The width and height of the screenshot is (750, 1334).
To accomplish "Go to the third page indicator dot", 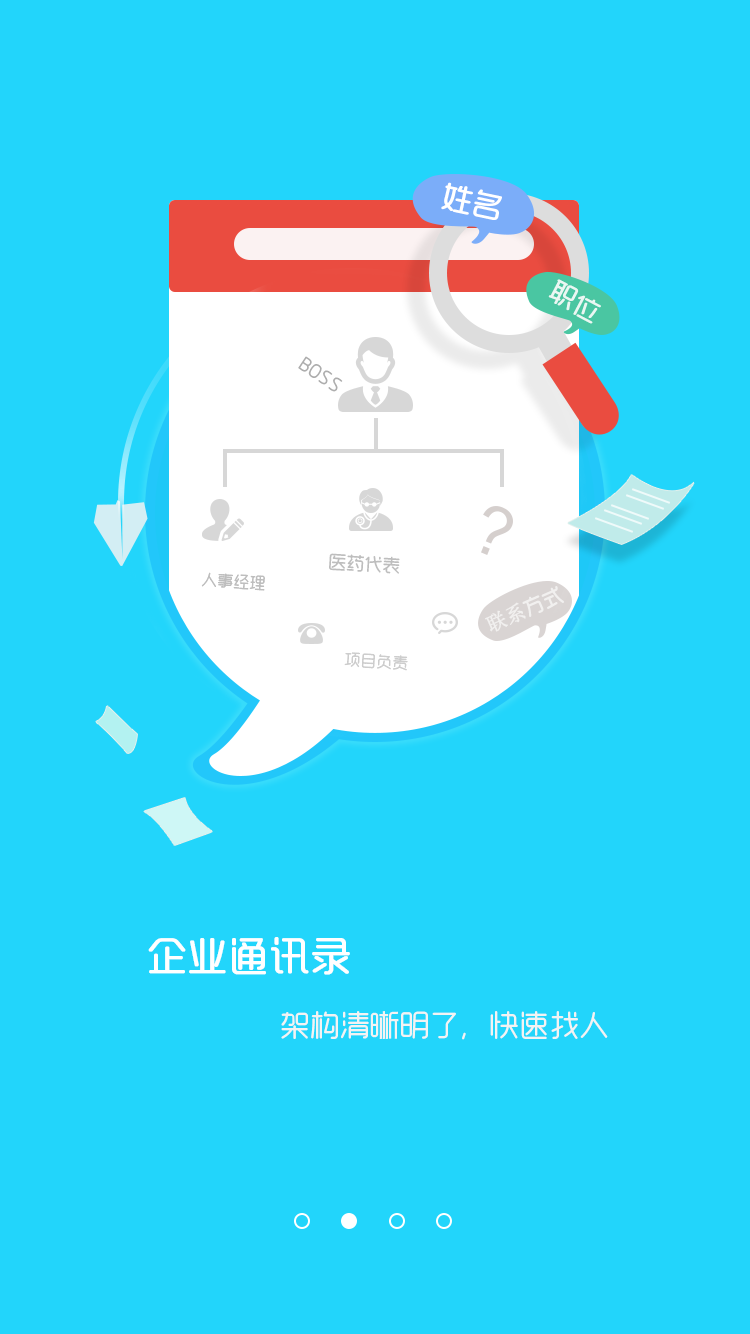I will [397, 1221].
